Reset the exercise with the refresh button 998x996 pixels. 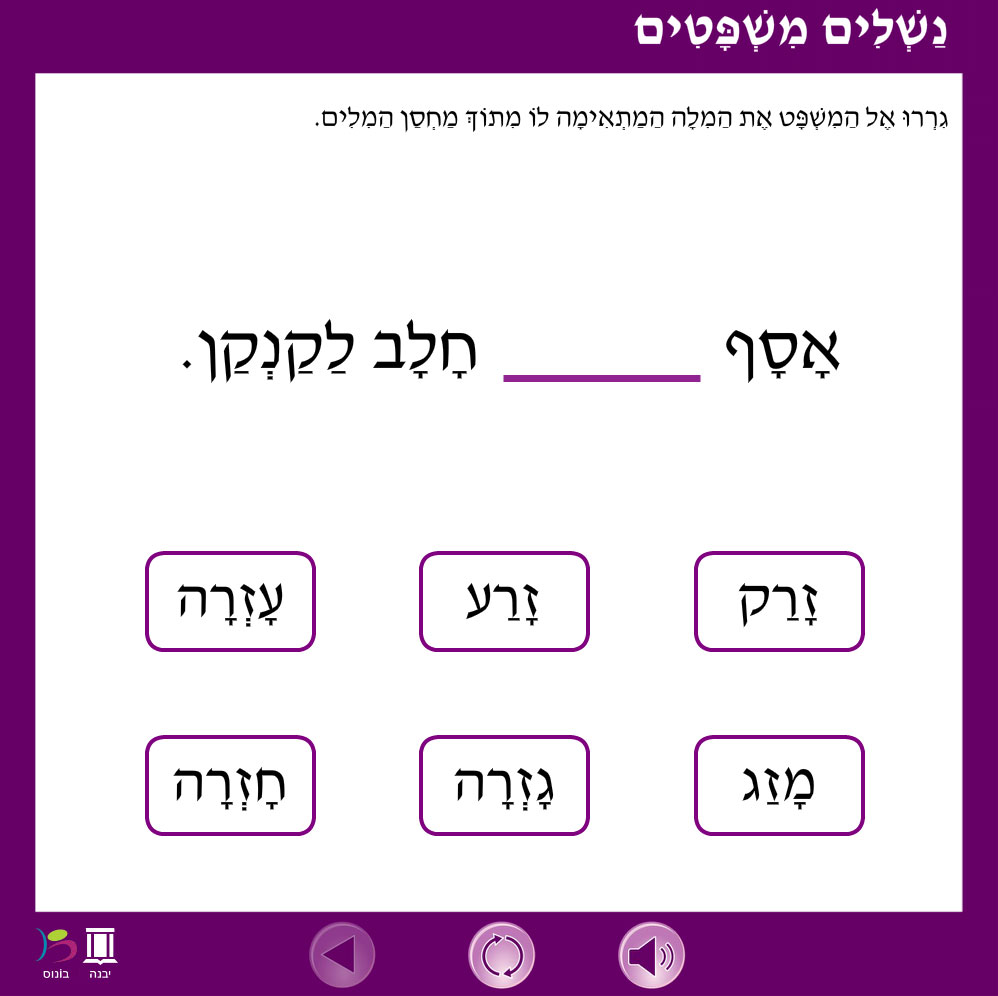tap(502, 955)
